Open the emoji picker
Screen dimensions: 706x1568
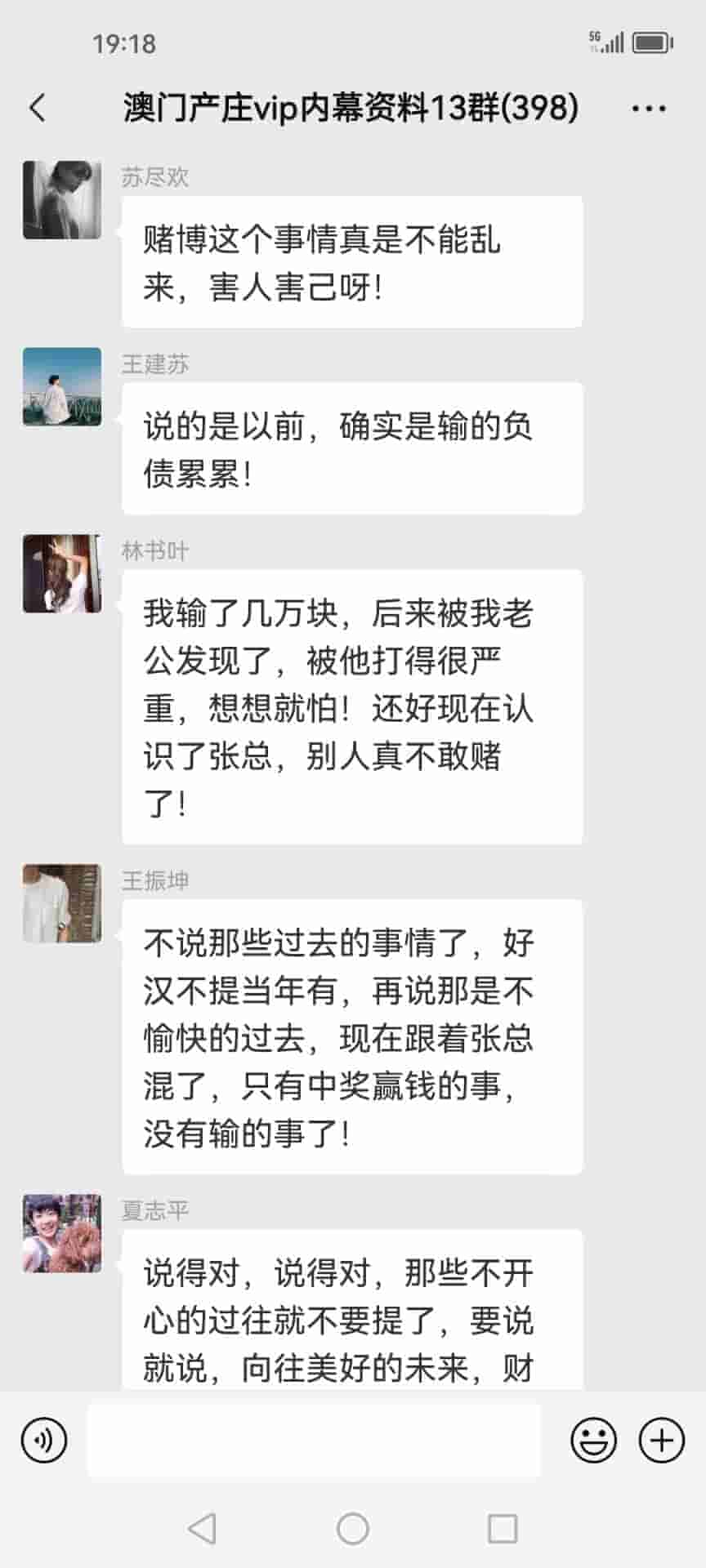[593, 1440]
